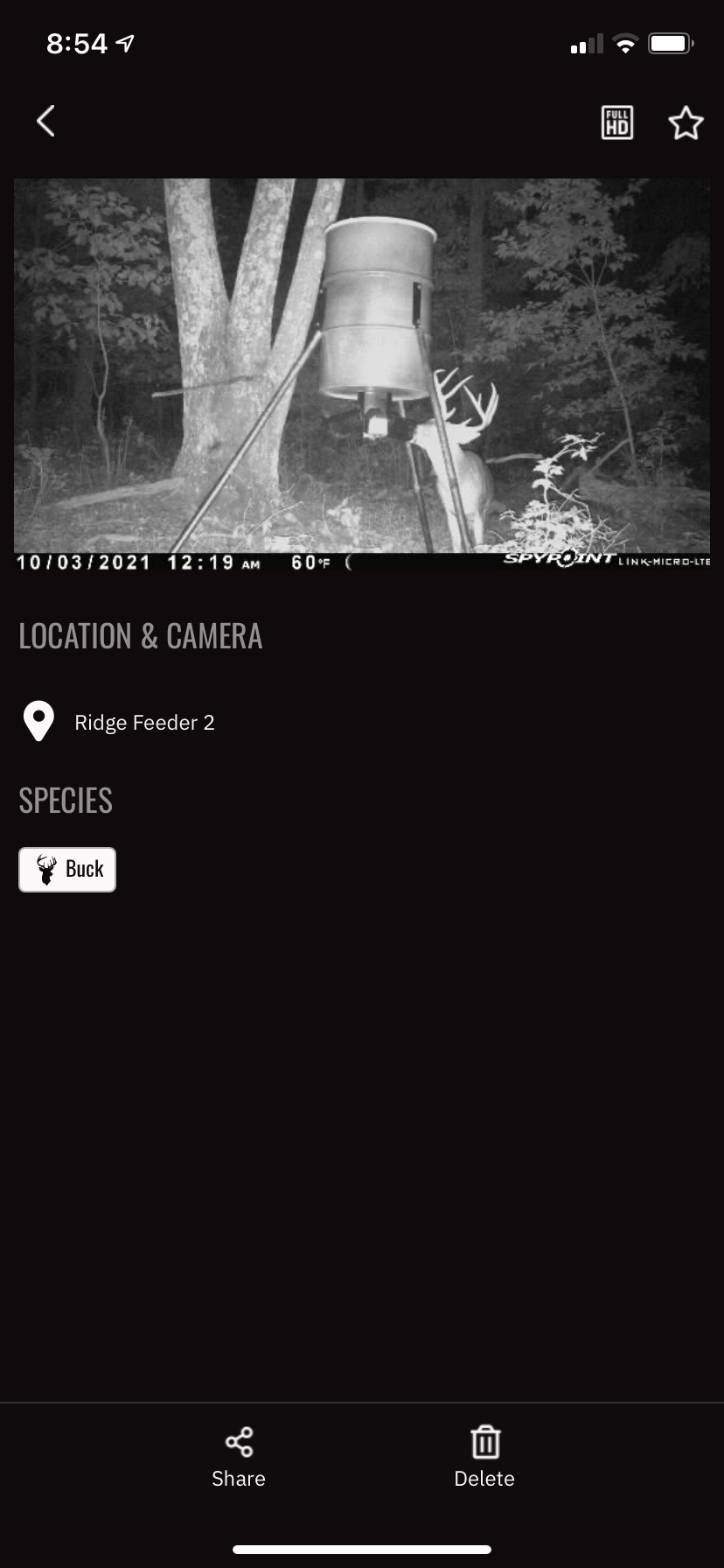This screenshot has width=724, height=1568.
Task: Delete this photo
Action: [x=484, y=1459]
